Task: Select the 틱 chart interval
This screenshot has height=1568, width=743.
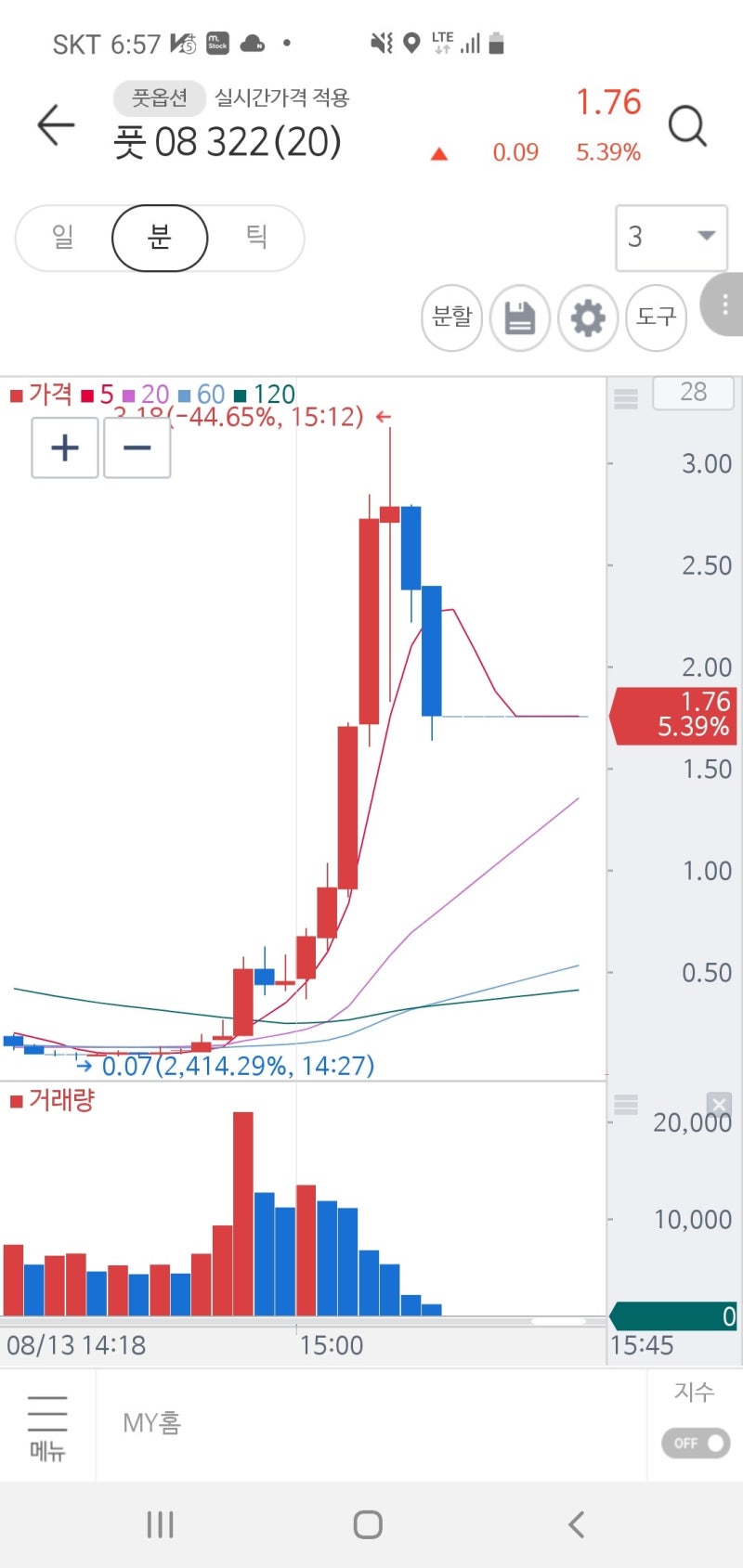Action: (x=256, y=238)
